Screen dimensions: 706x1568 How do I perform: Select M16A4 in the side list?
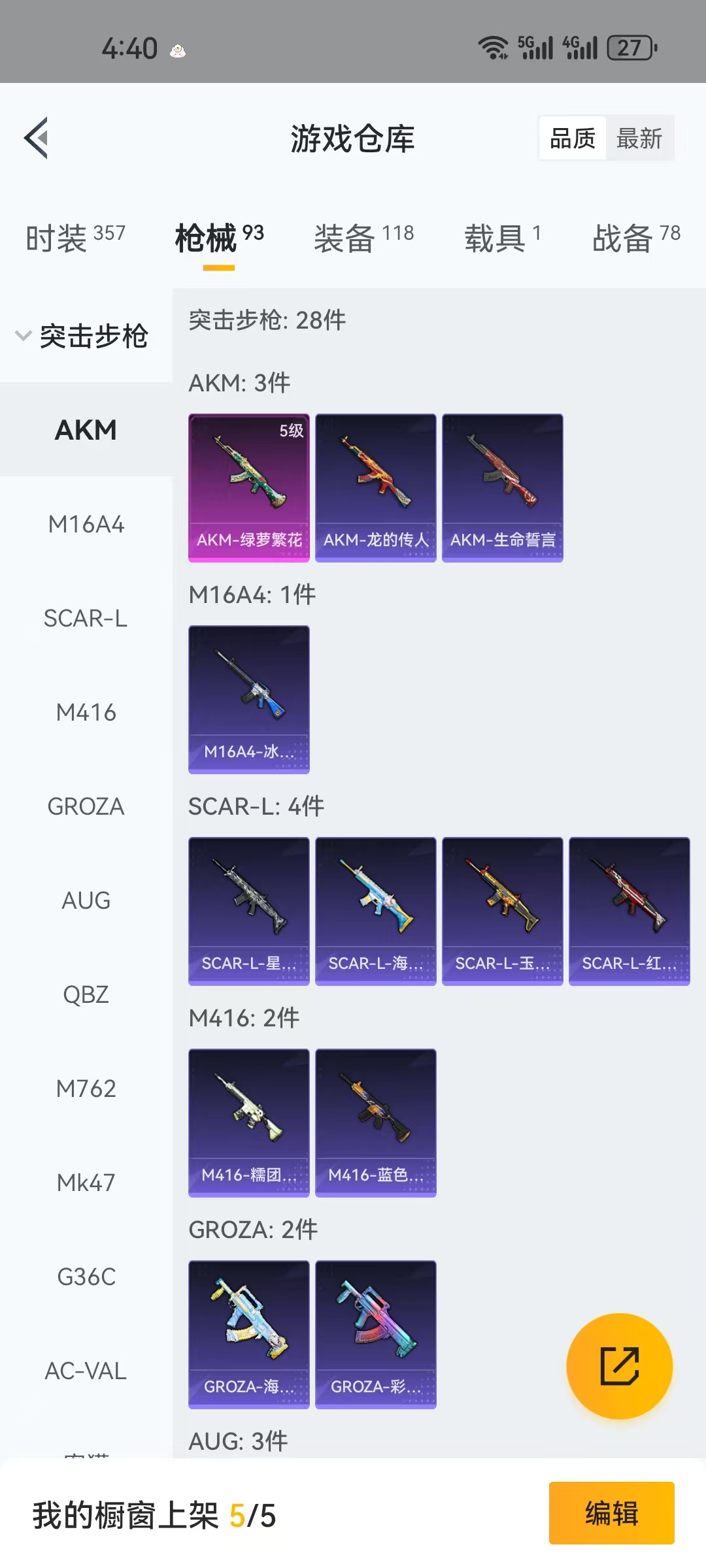(86, 524)
